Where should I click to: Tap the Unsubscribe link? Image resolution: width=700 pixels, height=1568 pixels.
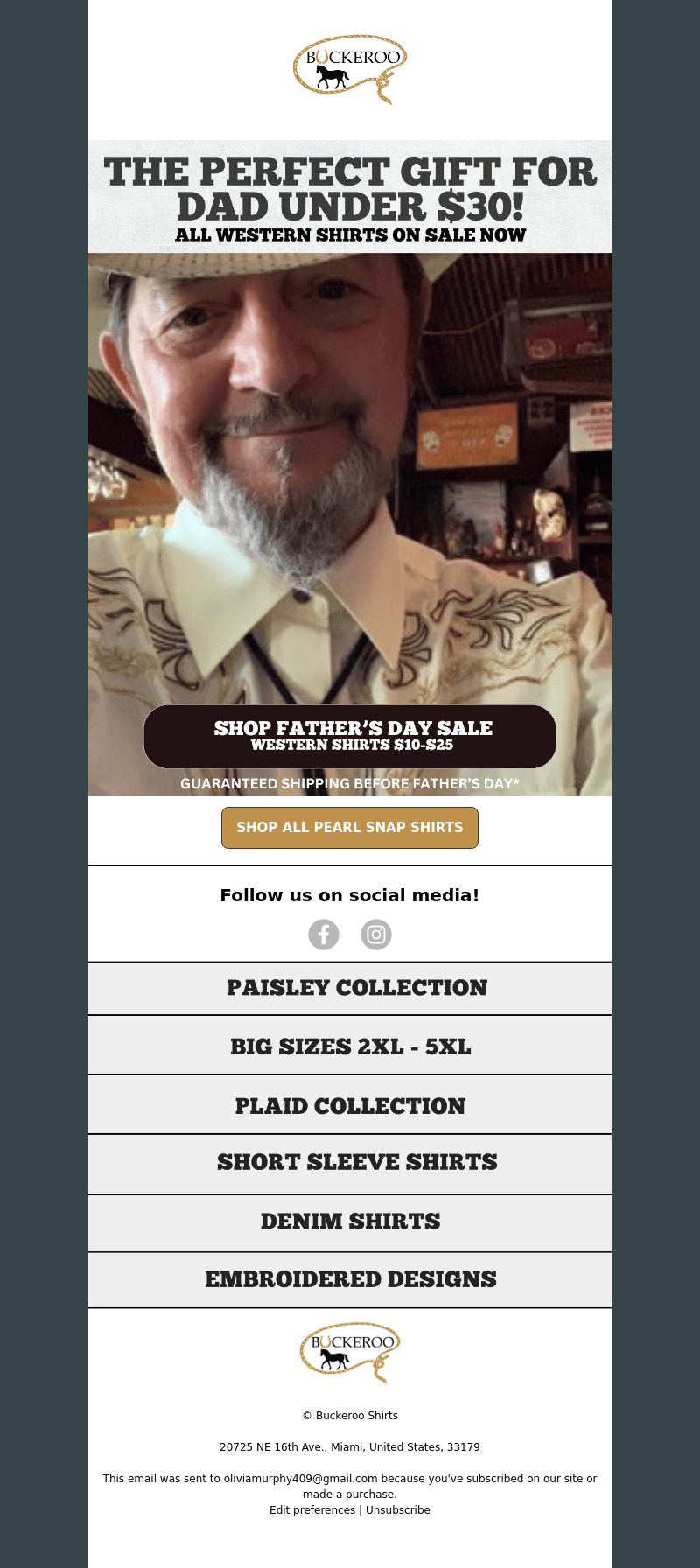398,1510
